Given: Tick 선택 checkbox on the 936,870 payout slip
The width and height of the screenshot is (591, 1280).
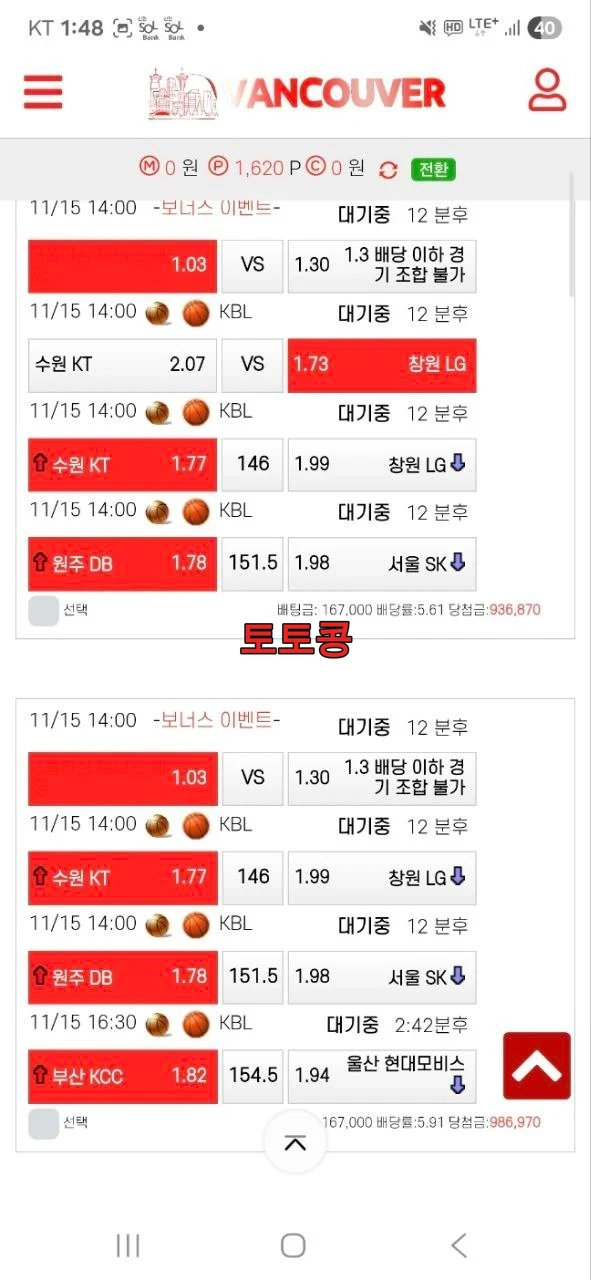Looking at the screenshot, I should pos(44,610).
